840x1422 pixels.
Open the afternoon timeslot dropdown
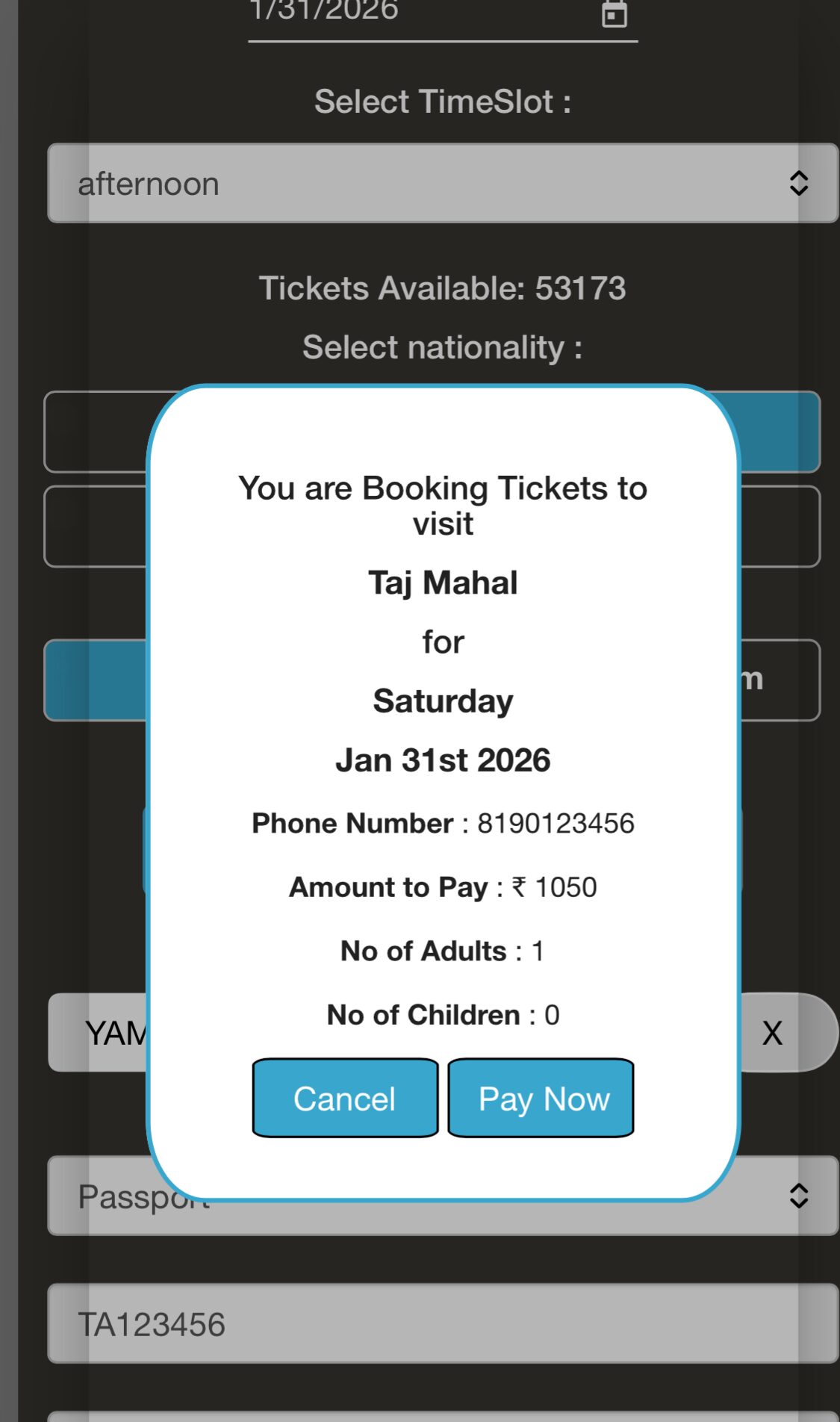[x=442, y=184]
